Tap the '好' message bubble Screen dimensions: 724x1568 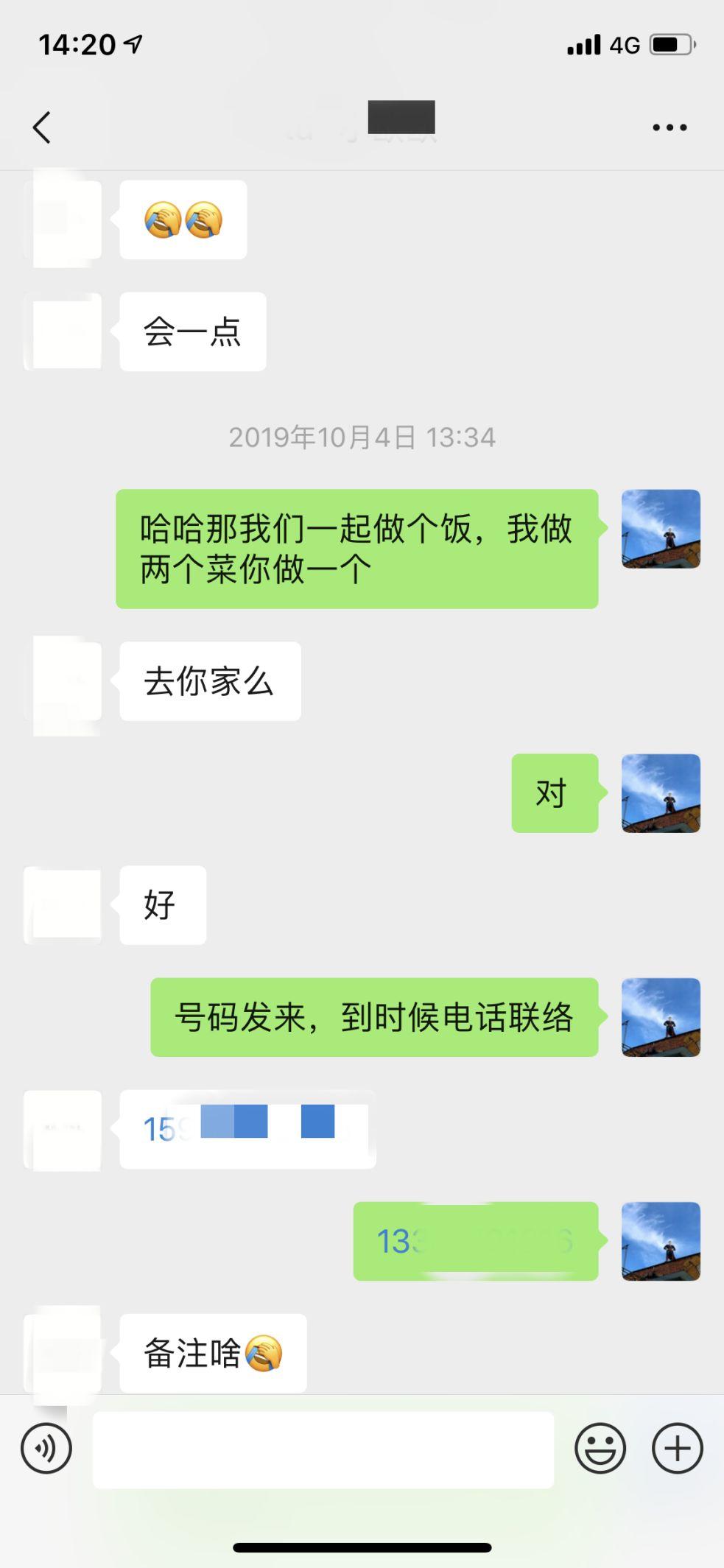(162, 906)
